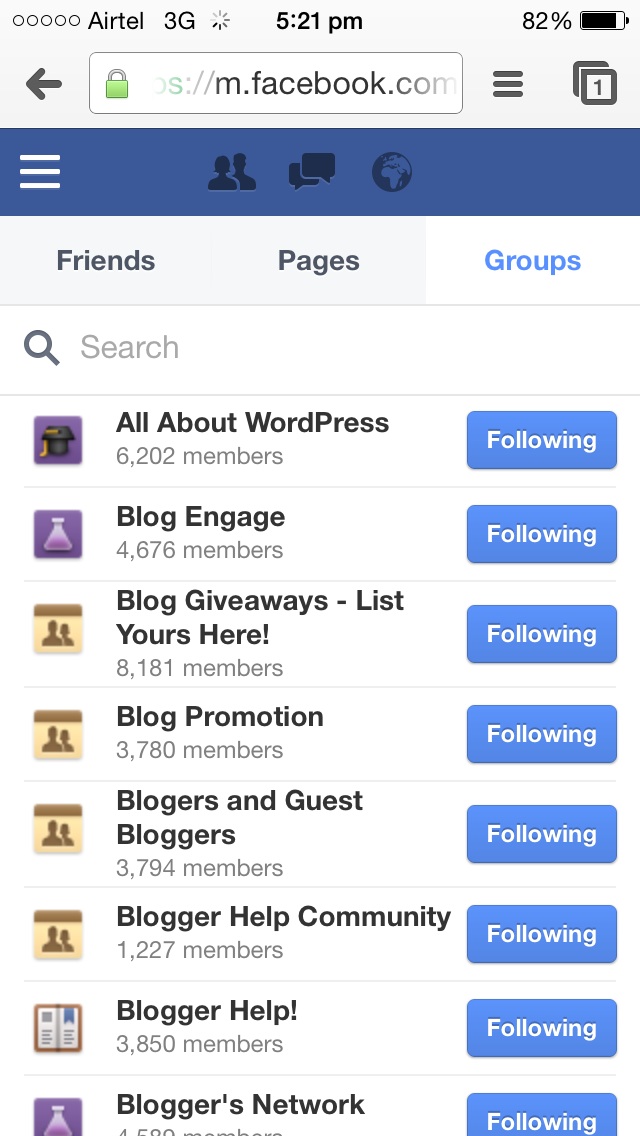The width and height of the screenshot is (640, 1136).
Task: Open the Blogger Help! group
Action: [x=207, y=1011]
